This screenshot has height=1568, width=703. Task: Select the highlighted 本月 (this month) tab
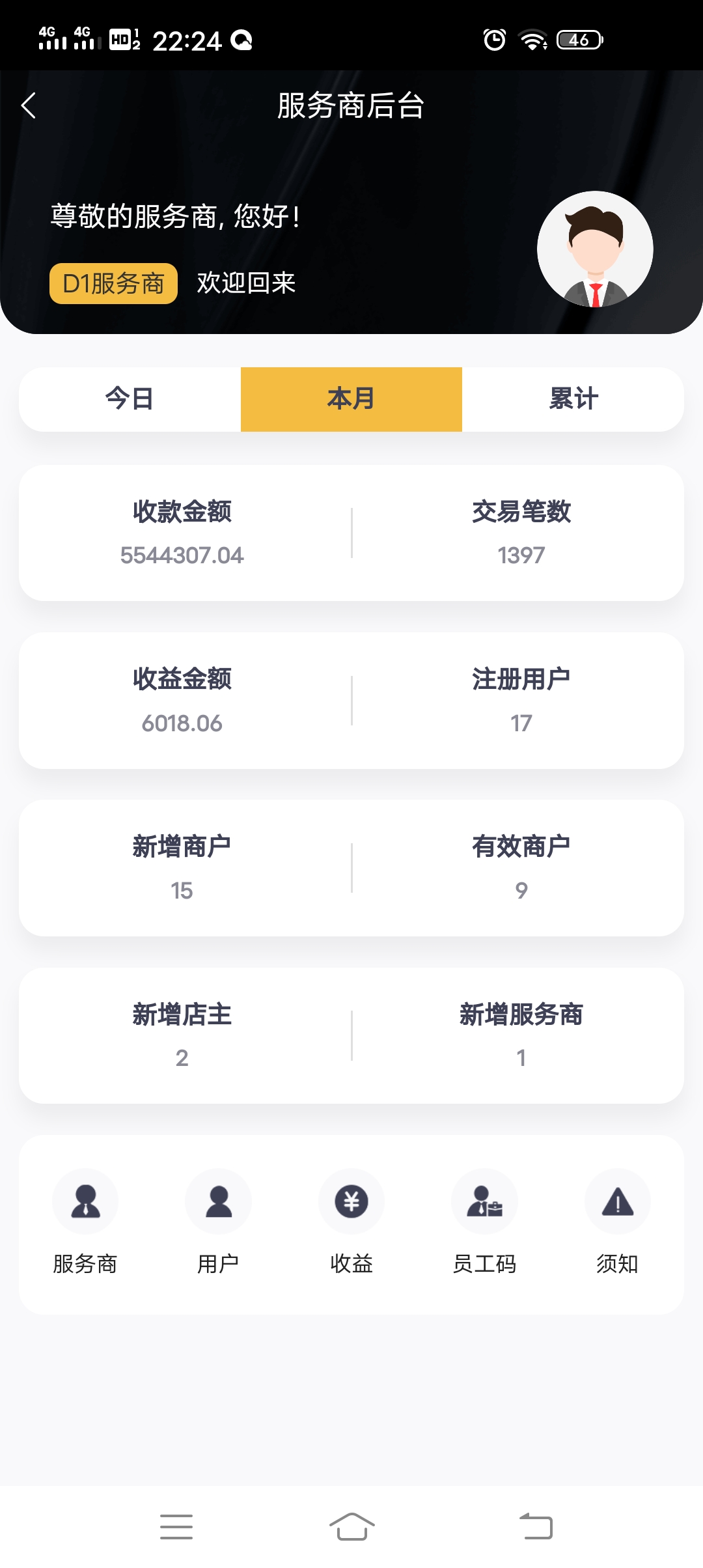coord(351,399)
